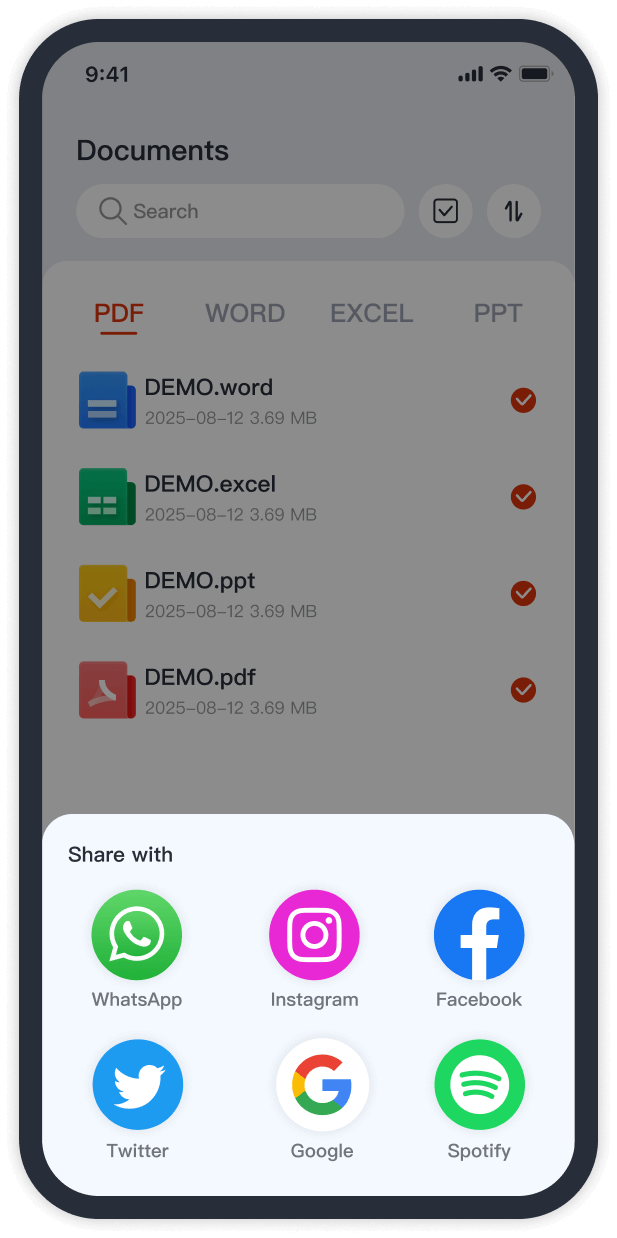Image resolution: width=617 pixels, height=1238 pixels.
Task: Toggle the DEMO.ppt check mark
Action: pyautogui.click(x=523, y=593)
